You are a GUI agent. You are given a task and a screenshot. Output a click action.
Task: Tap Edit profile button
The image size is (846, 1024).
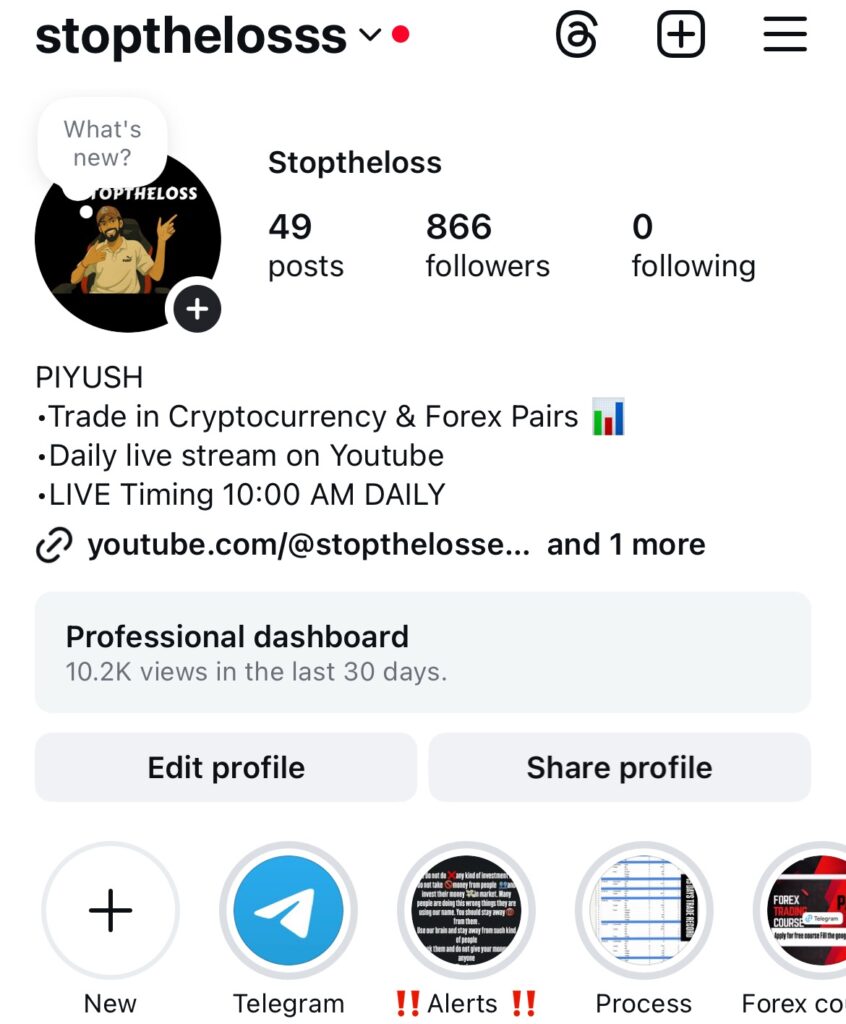pos(226,767)
